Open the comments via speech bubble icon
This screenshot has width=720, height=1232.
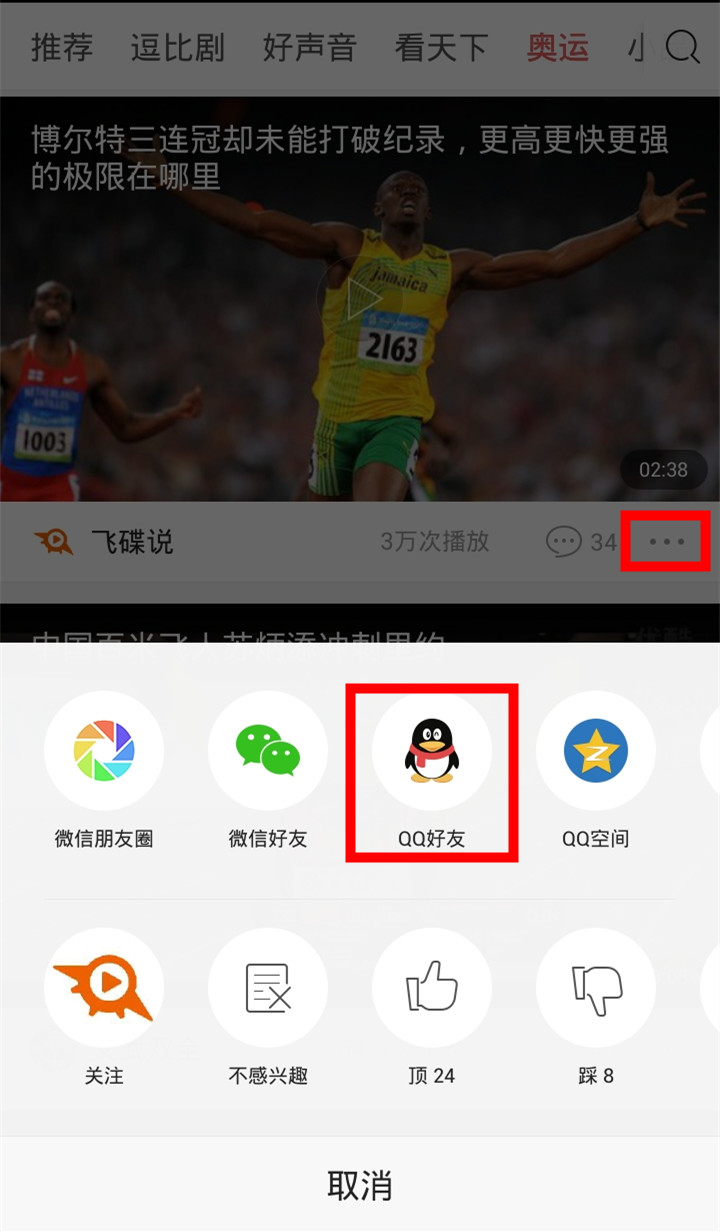[565, 541]
